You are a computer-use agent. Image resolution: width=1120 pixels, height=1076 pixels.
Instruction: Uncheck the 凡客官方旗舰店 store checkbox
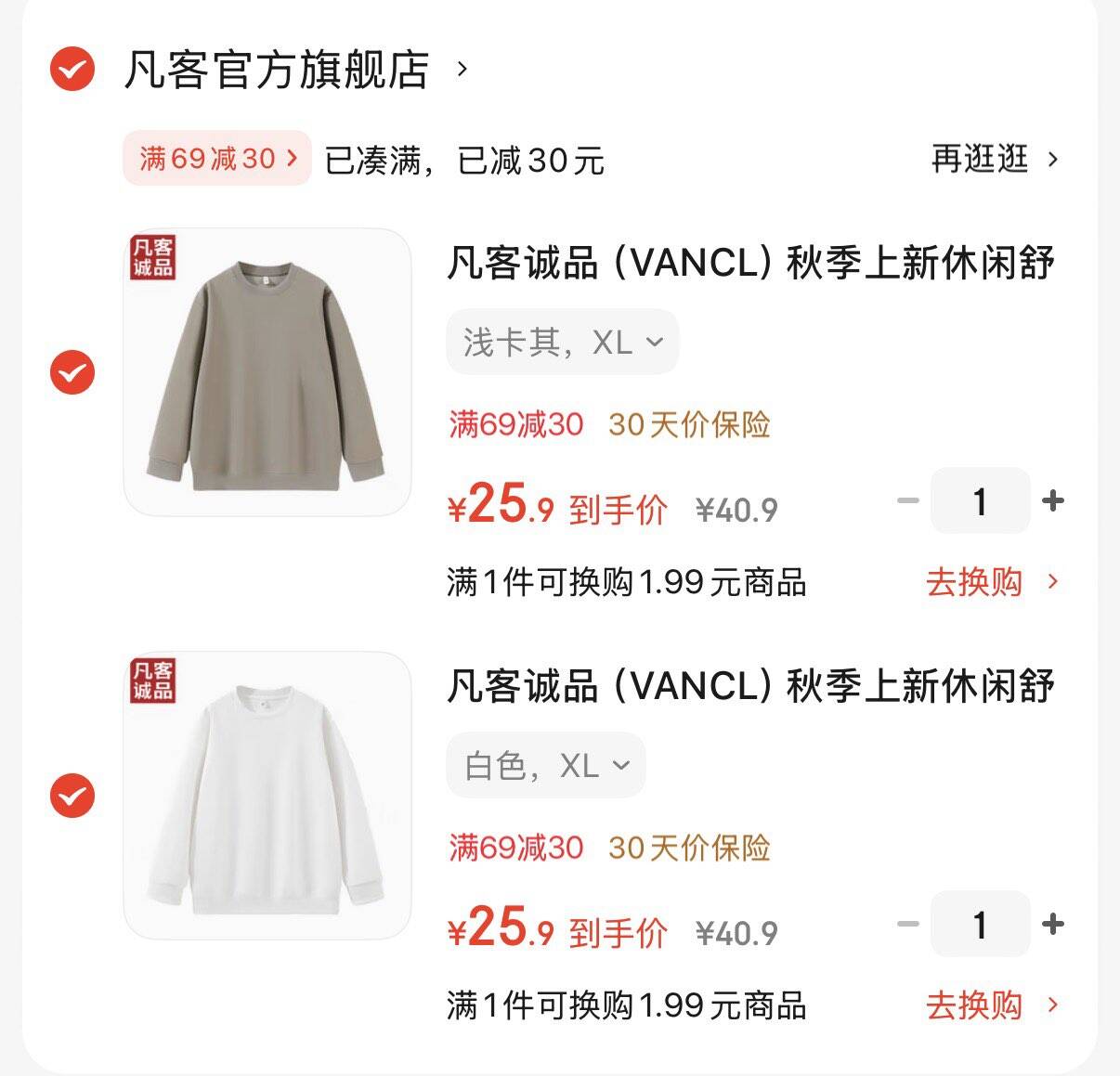[x=72, y=69]
